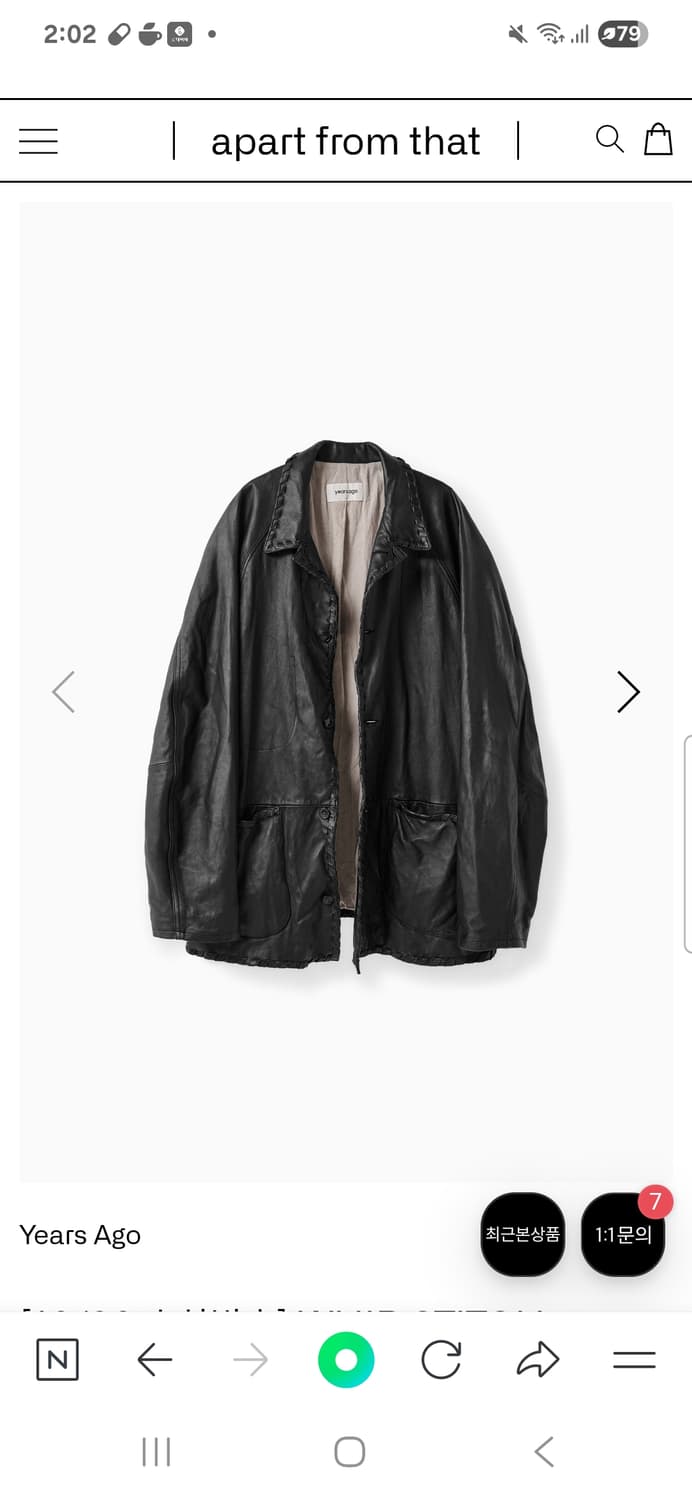
Task: Show the next product photo
Action: click(x=628, y=691)
